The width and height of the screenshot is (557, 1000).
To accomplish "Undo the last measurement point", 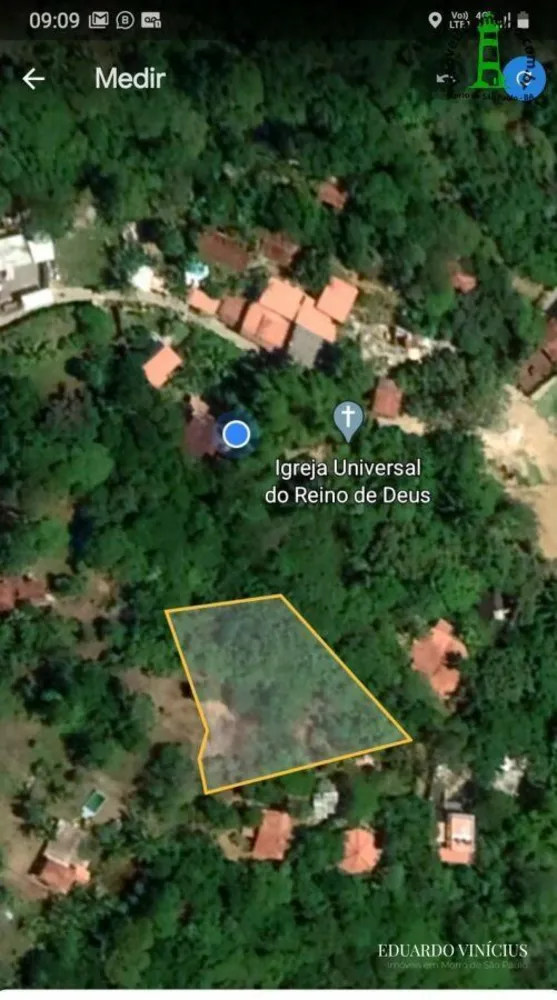I will tap(445, 78).
